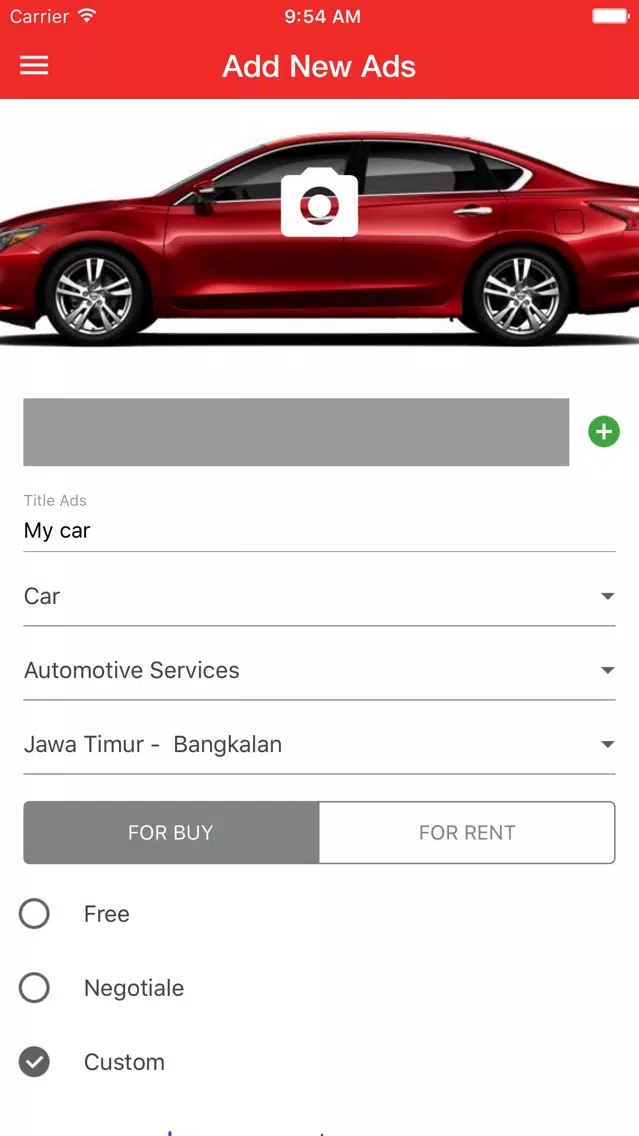
Task: Open the Automotive Services dropdown
Action: pos(320,670)
